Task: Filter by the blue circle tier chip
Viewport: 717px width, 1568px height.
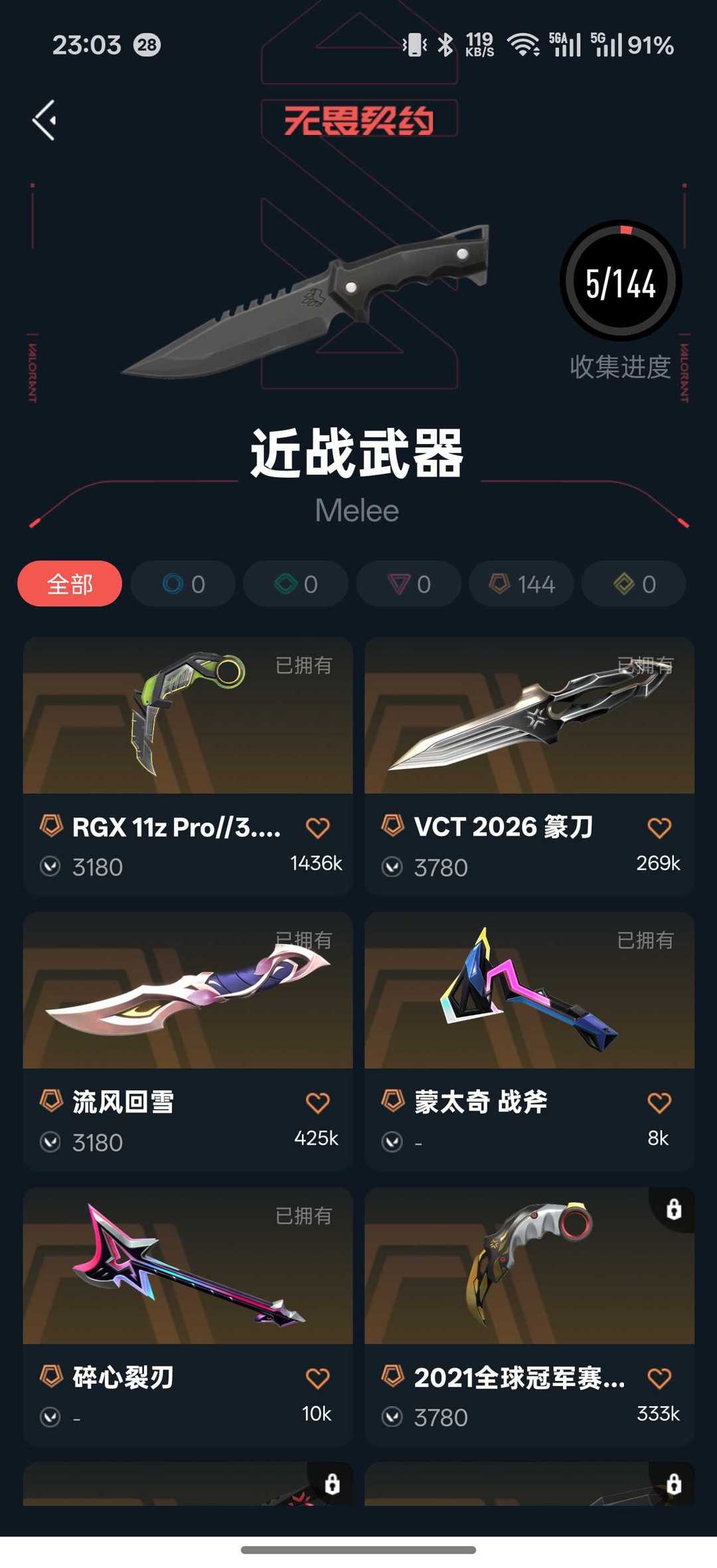Action: click(183, 584)
